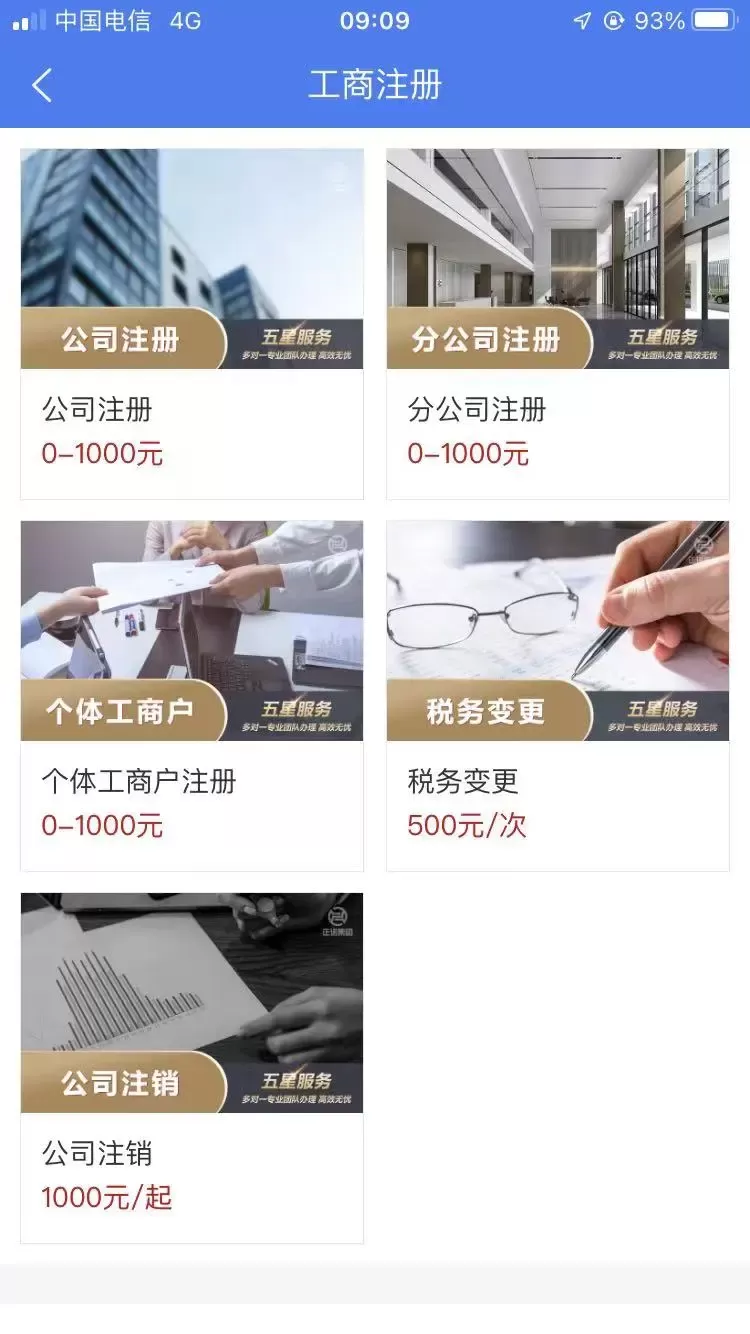This screenshot has height=1334, width=750.
Task: Open the 分公司注册 service card
Action: click(558, 323)
